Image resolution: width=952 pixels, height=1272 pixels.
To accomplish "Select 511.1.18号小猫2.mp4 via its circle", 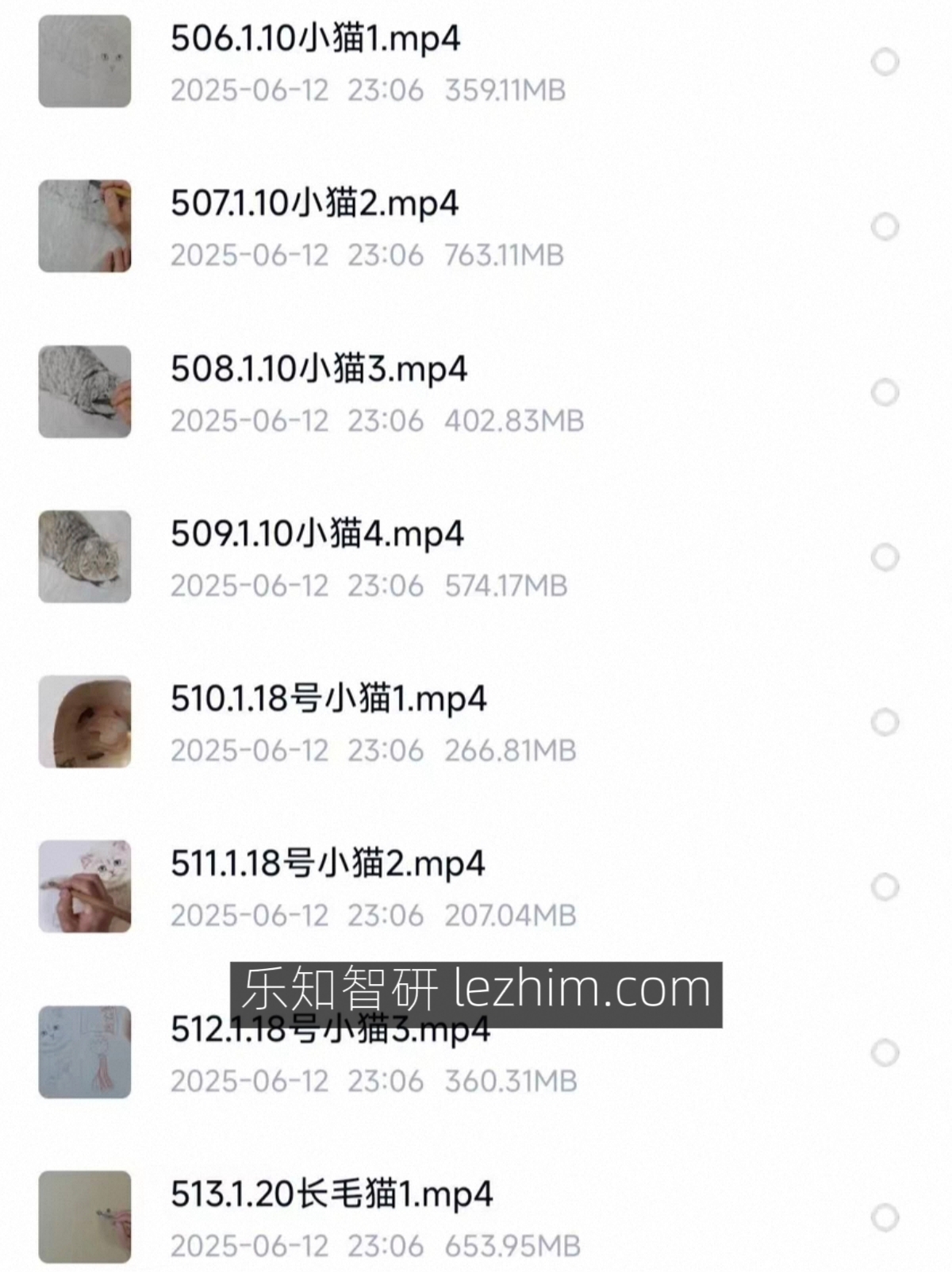I will (x=885, y=887).
